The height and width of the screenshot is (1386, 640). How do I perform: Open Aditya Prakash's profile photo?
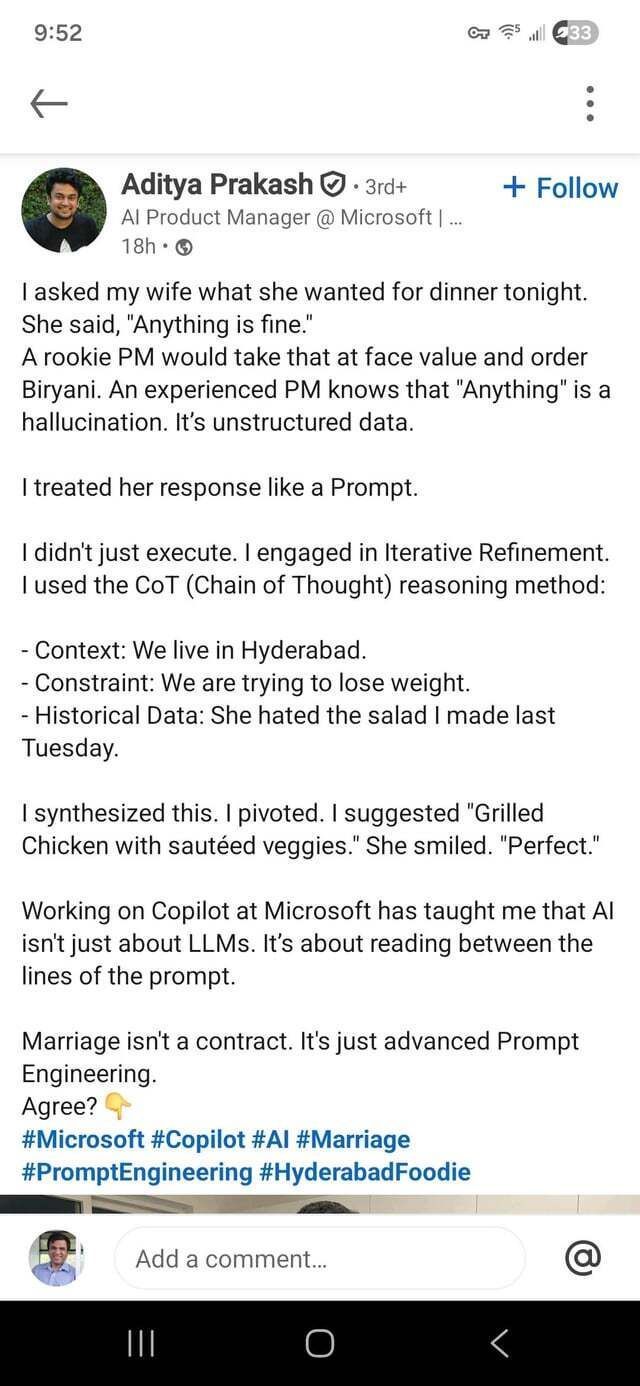click(64, 210)
